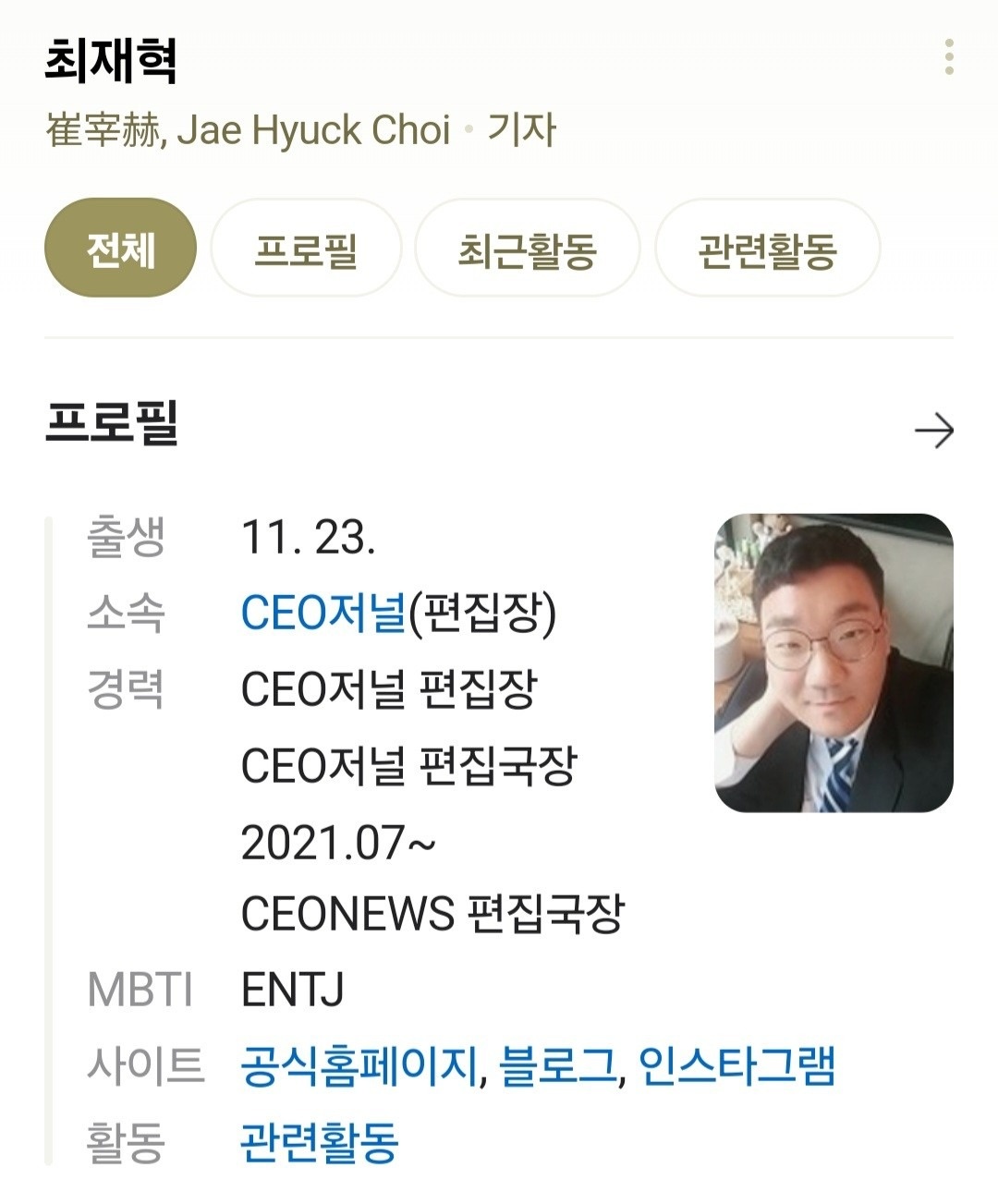Open full profile via arrow icon
The height and width of the screenshot is (1204, 998).
point(933,431)
